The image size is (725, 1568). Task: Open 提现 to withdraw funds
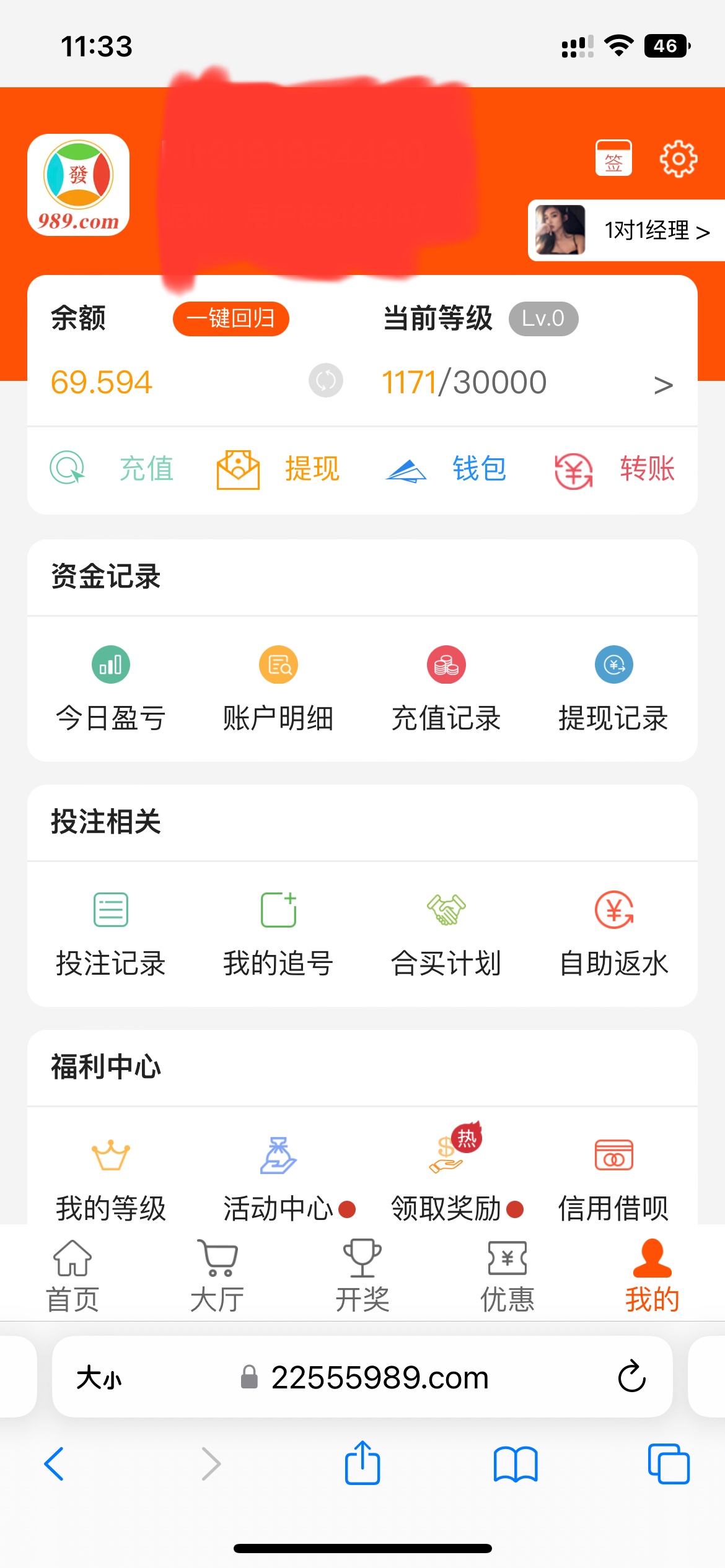[x=278, y=469]
